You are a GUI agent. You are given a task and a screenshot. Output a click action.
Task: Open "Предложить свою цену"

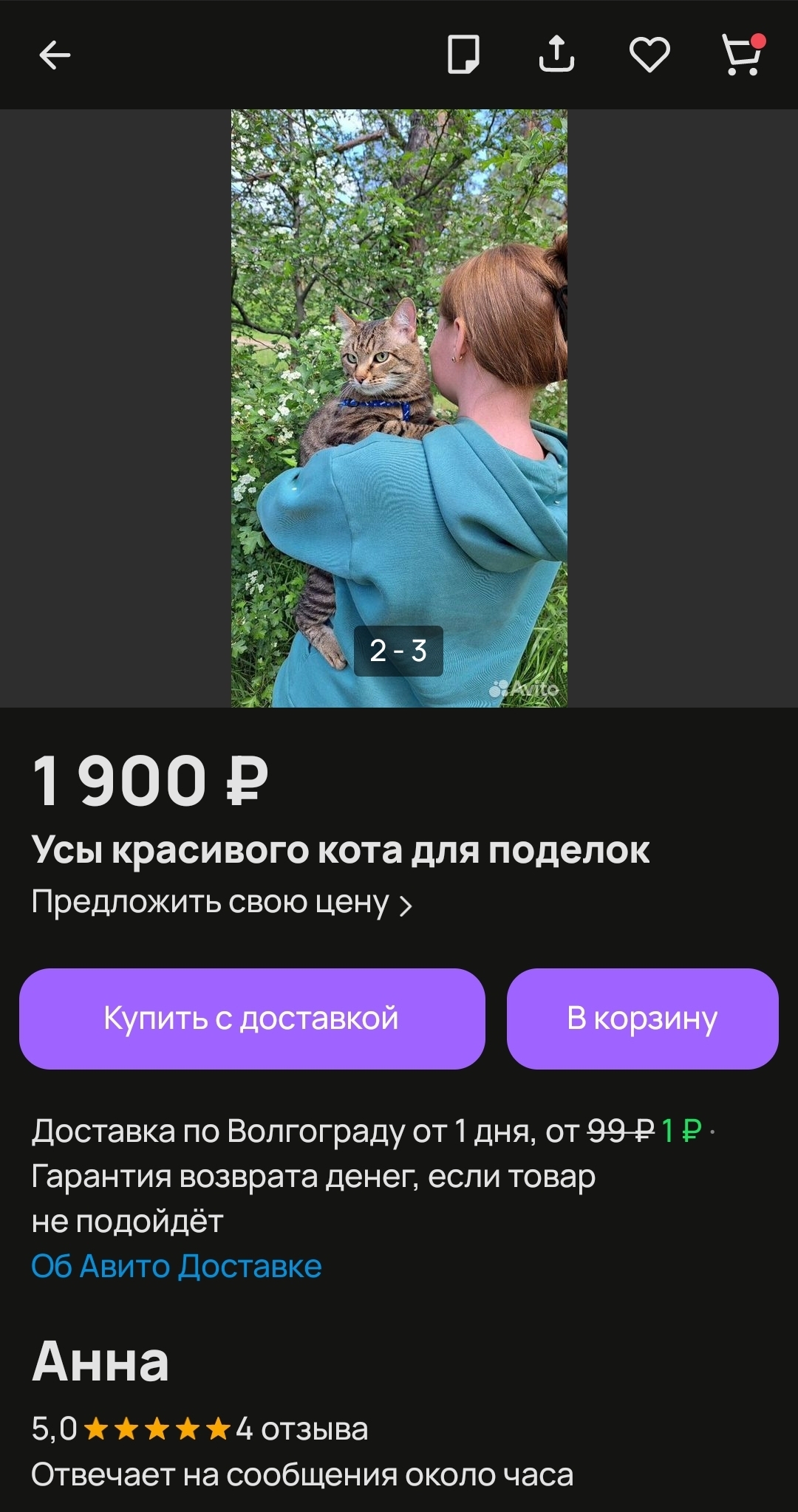click(x=221, y=903)
